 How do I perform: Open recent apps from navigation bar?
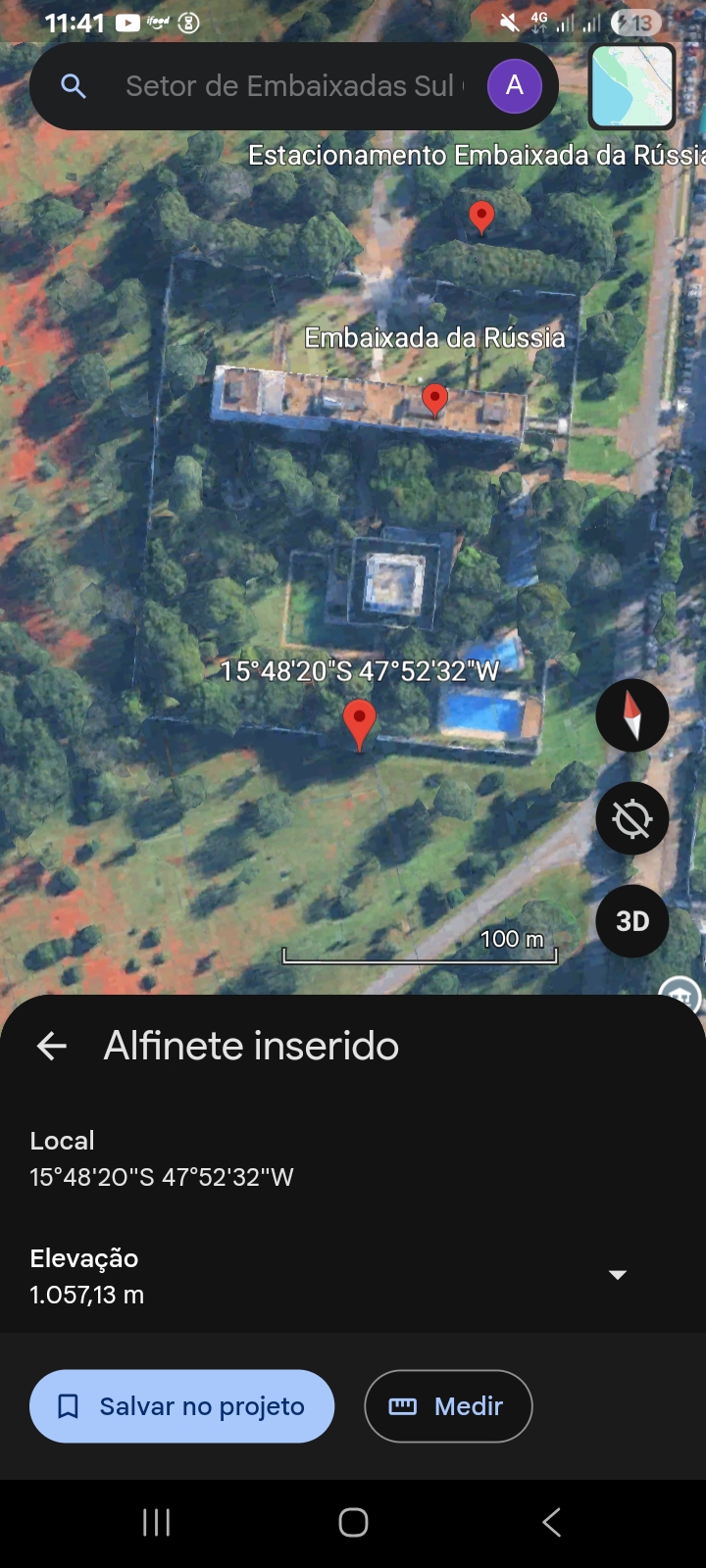pos(157,1522)
